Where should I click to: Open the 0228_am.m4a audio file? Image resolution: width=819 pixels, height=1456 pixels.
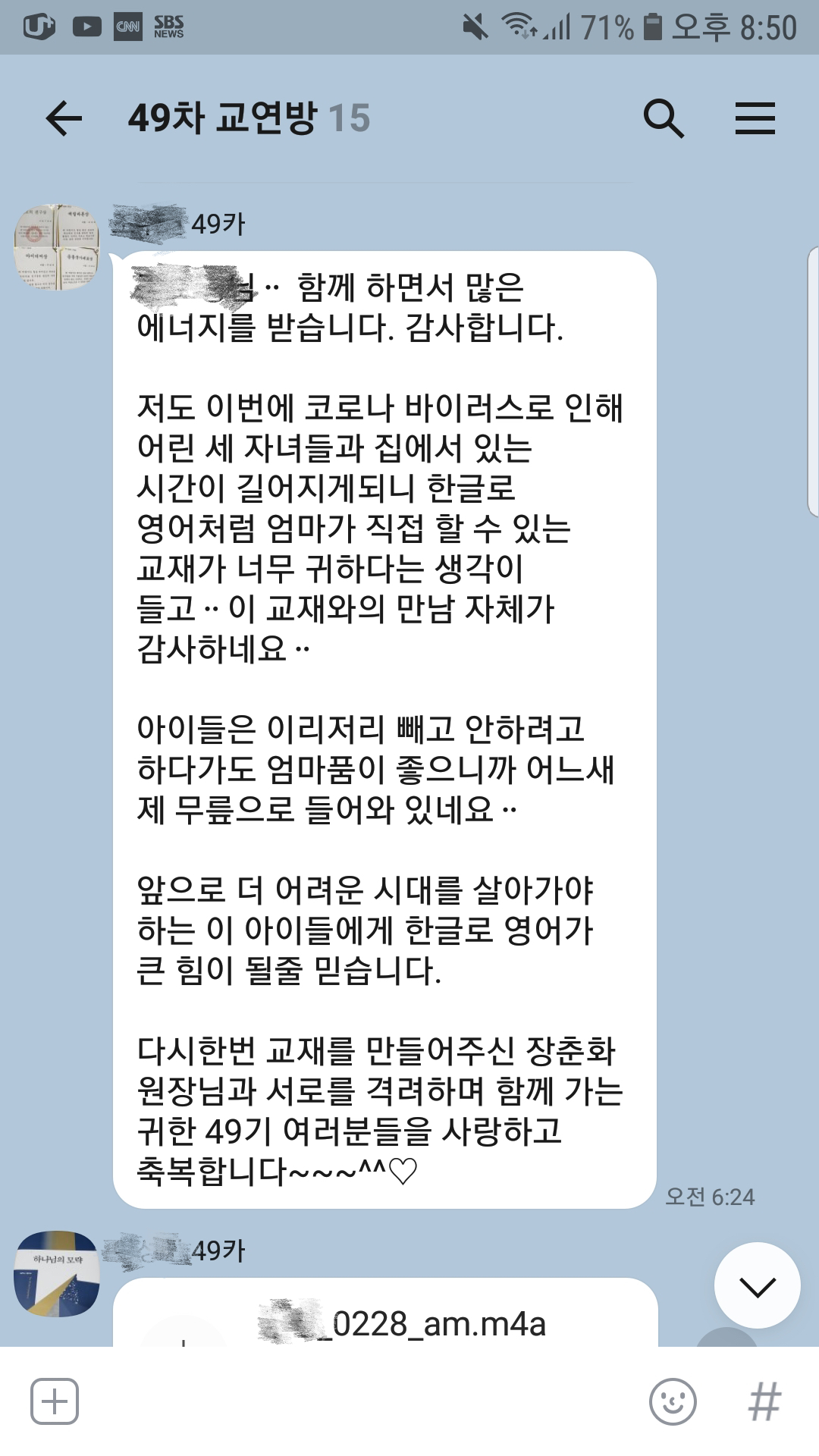(x=402, y=1324)
